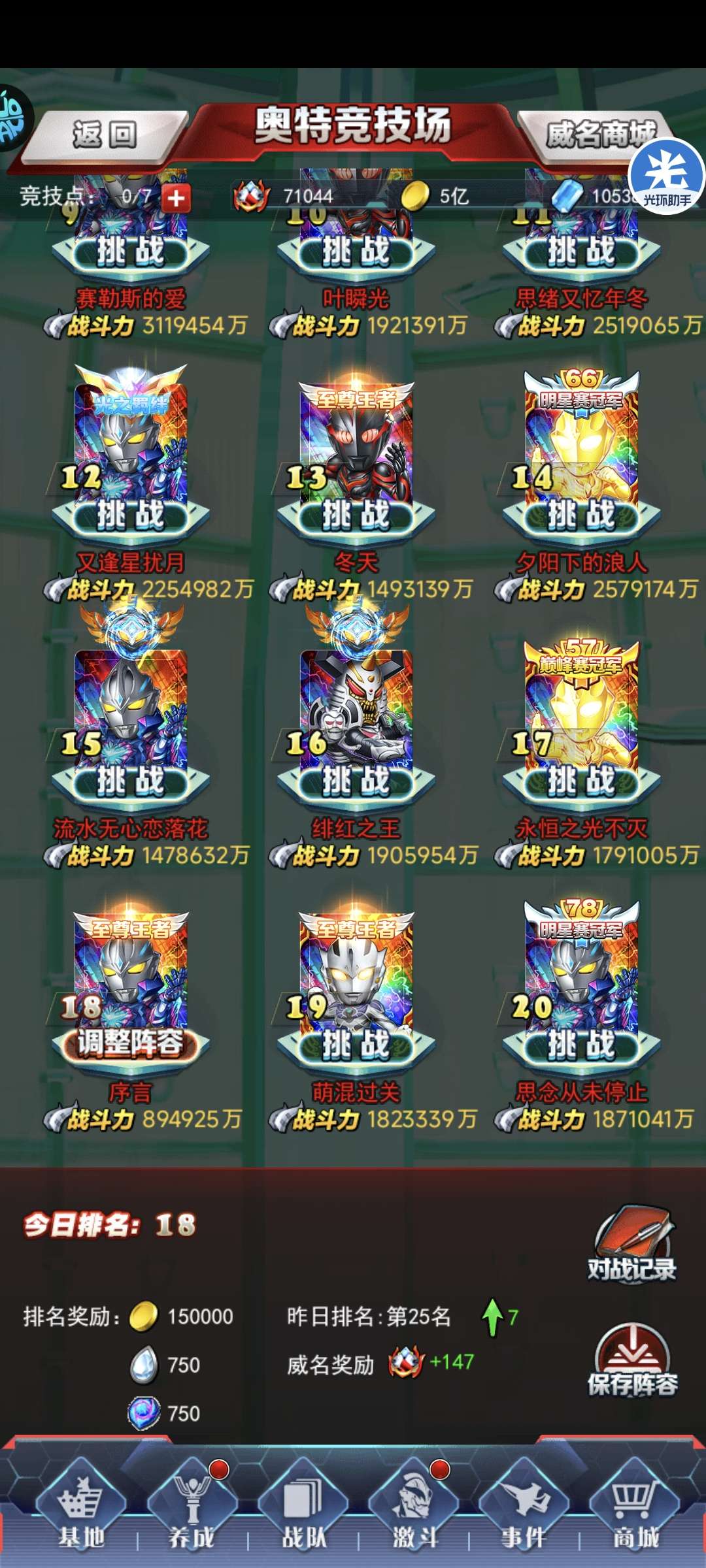Add arena points with the red plus
This screenshot has height=1568, width=706.
point(176,197)
